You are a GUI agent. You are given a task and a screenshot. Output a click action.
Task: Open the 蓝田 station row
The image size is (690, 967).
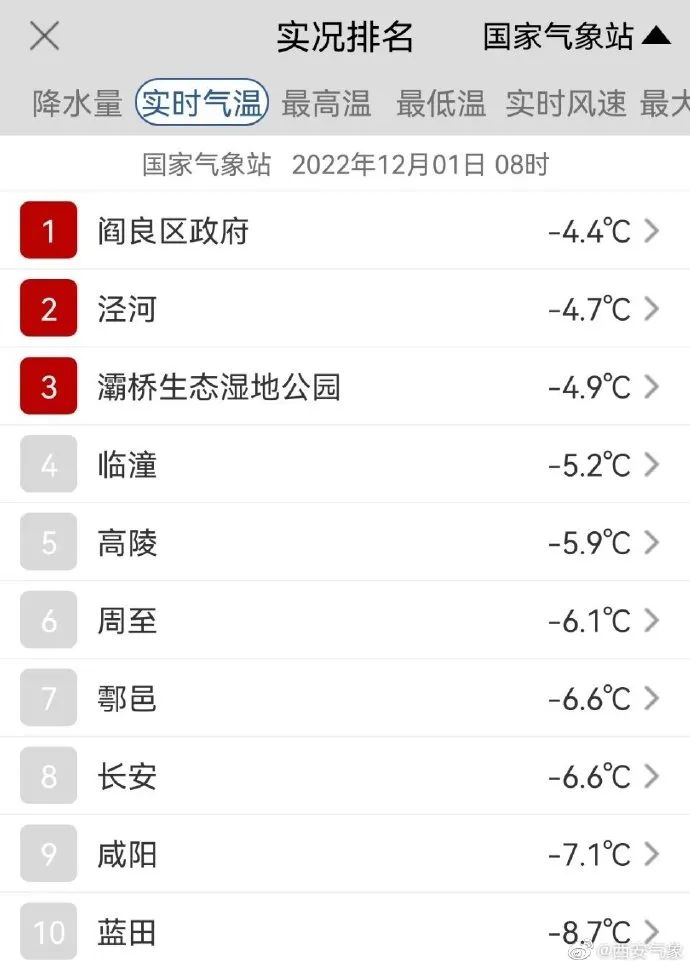[345, 932]
